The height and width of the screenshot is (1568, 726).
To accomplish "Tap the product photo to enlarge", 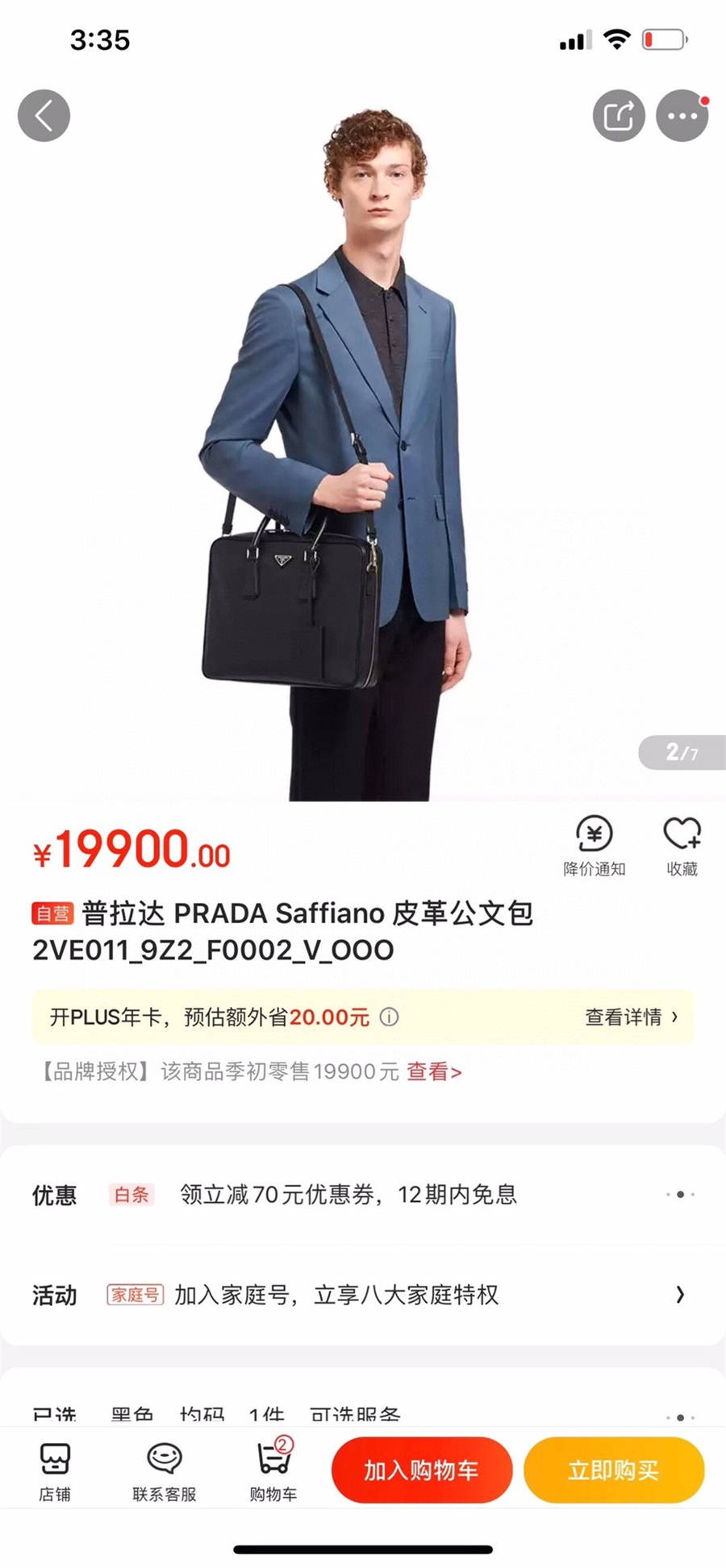I will 363,451.
